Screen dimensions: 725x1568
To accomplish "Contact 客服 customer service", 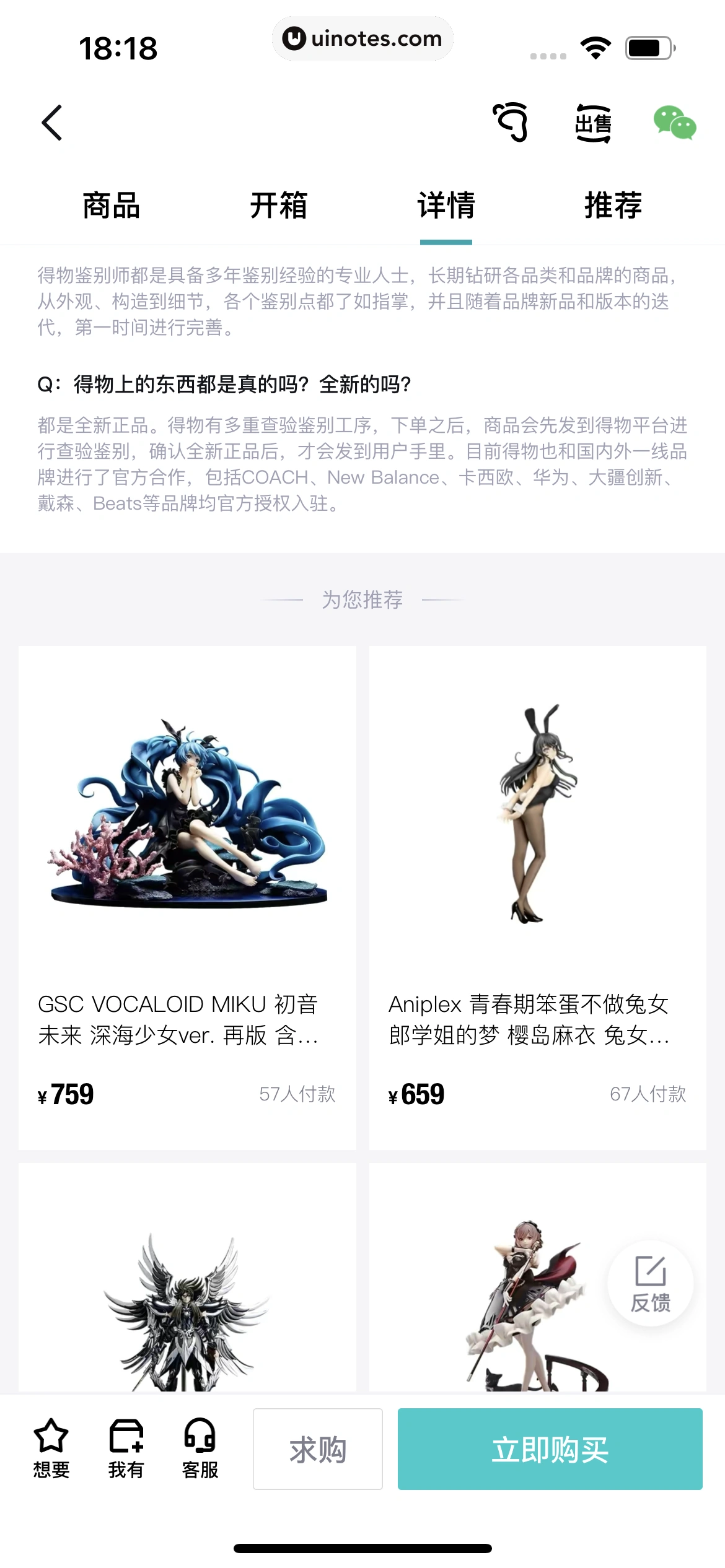I will 200,1449.
